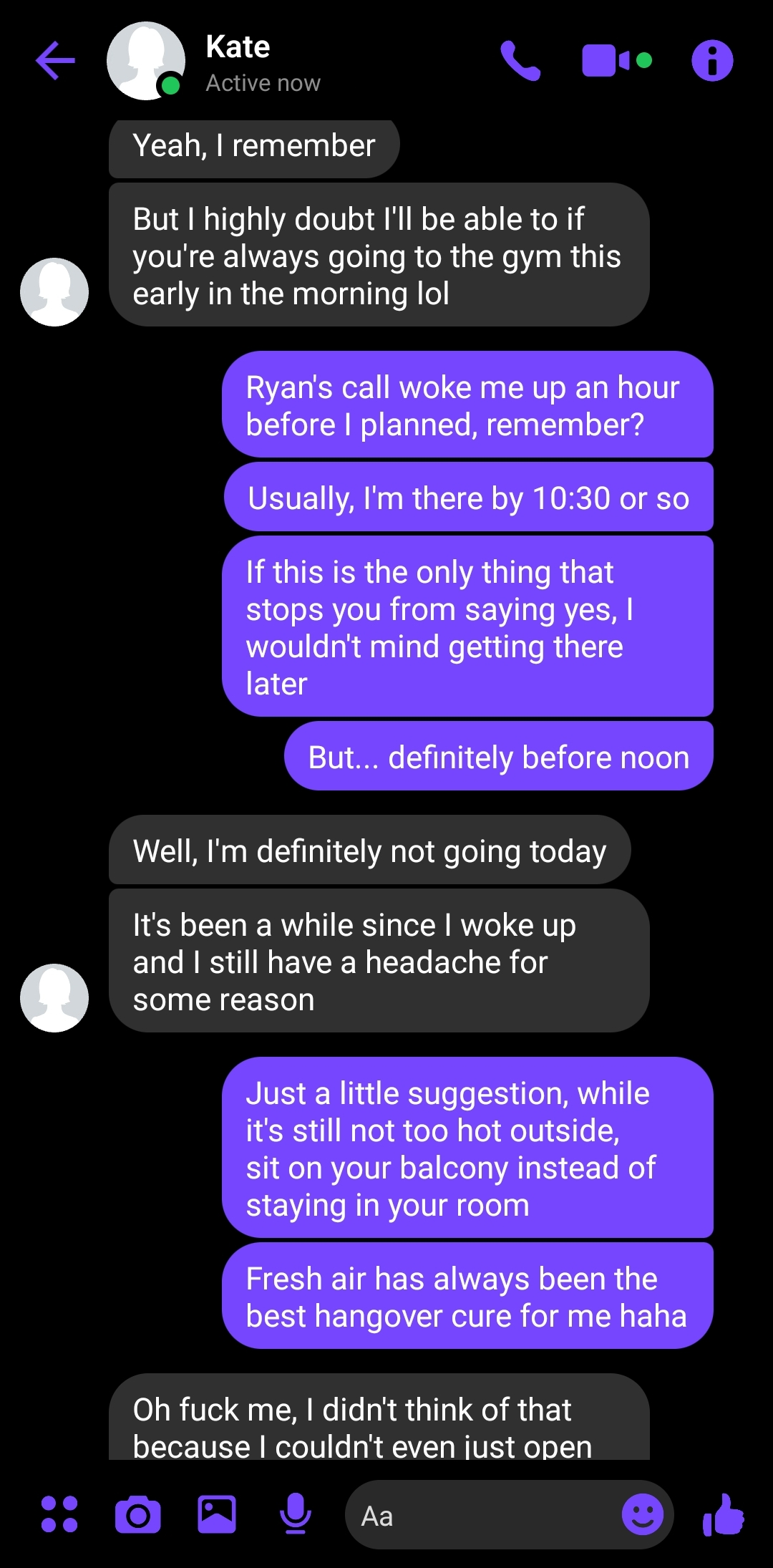Open the emoji picker in message box
Screen dimensions: 773x1568
(643, 1514)
